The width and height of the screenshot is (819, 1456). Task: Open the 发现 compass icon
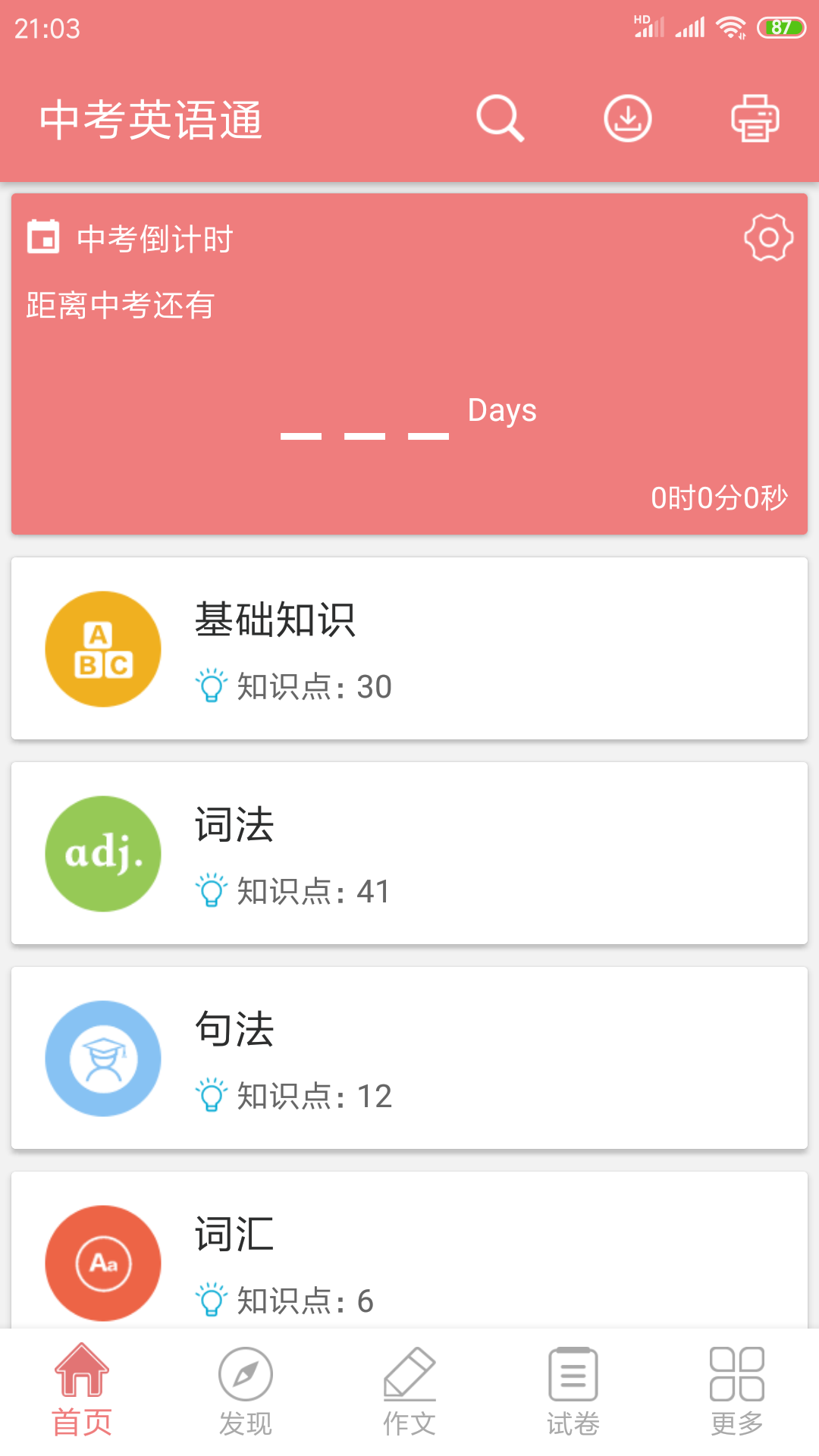[244, 1373]
